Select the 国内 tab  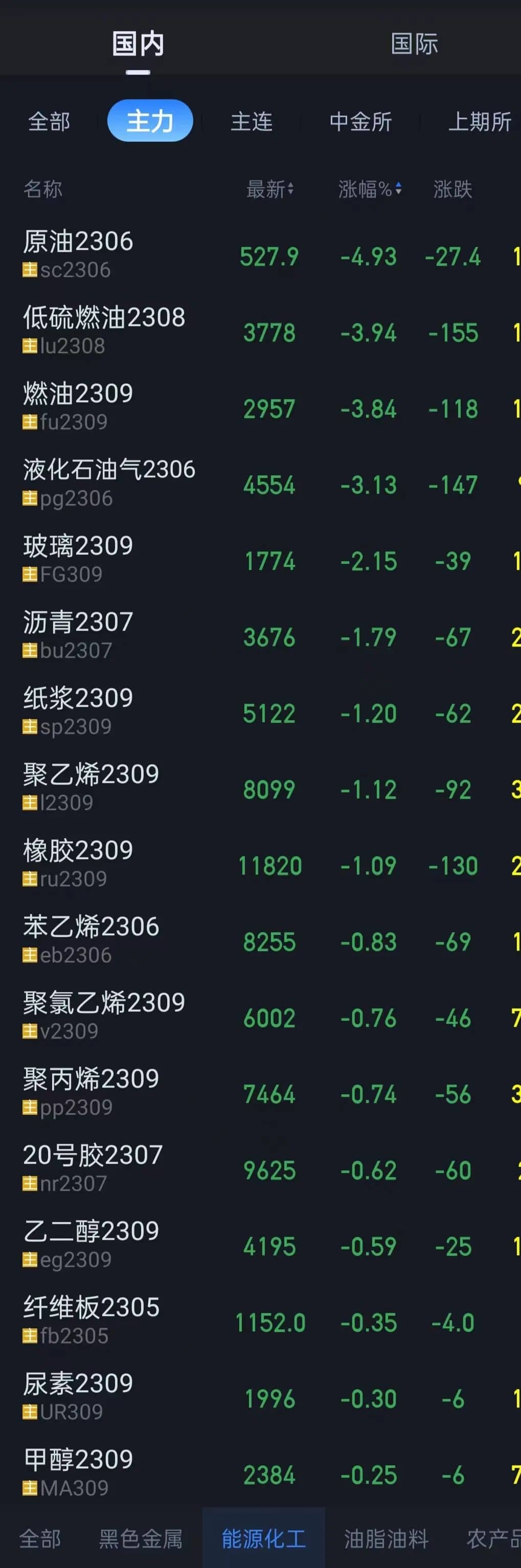138,44
